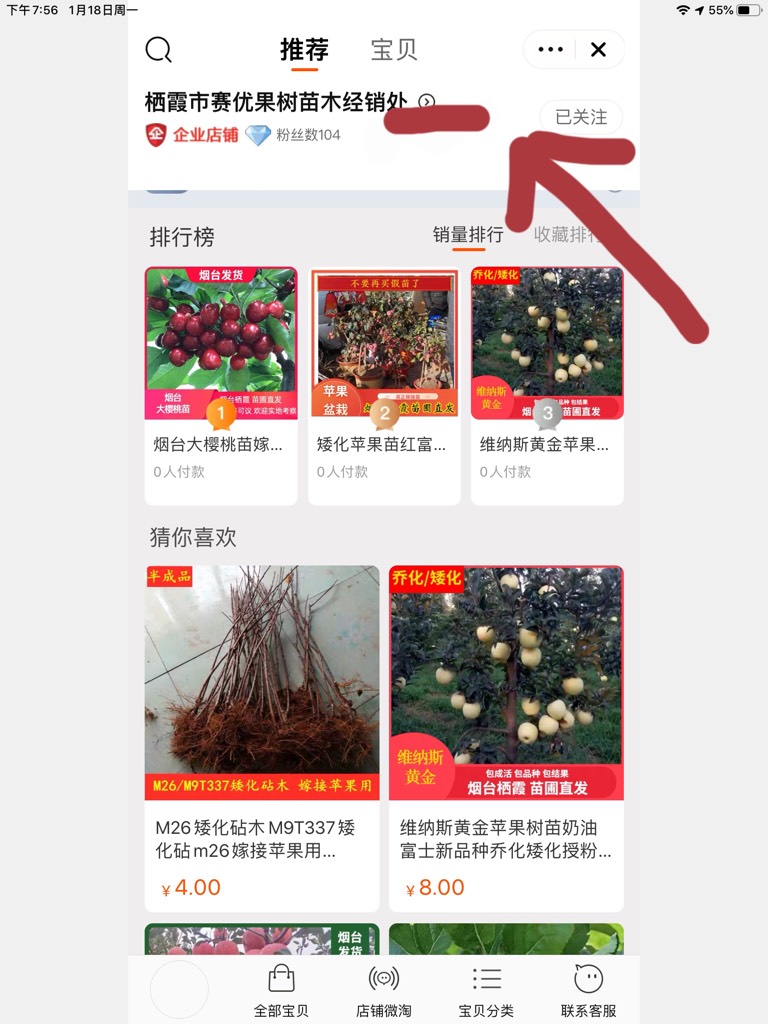Go to 全部宝贝 in the bottom bar
768x1024 pixels.
click(x=281, y=990)
